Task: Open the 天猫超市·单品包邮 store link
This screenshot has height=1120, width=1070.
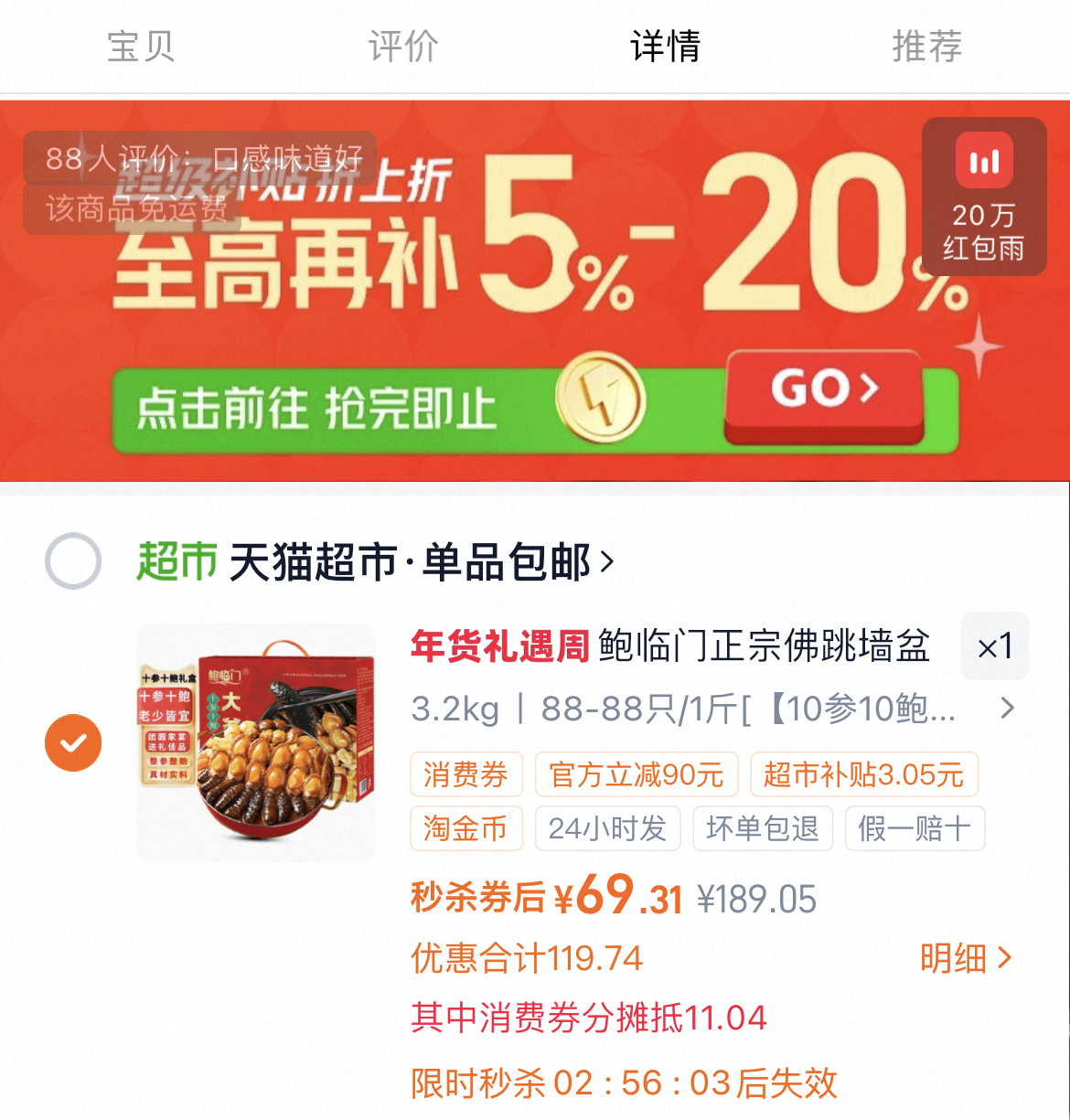Action: (x=421, y=561)
